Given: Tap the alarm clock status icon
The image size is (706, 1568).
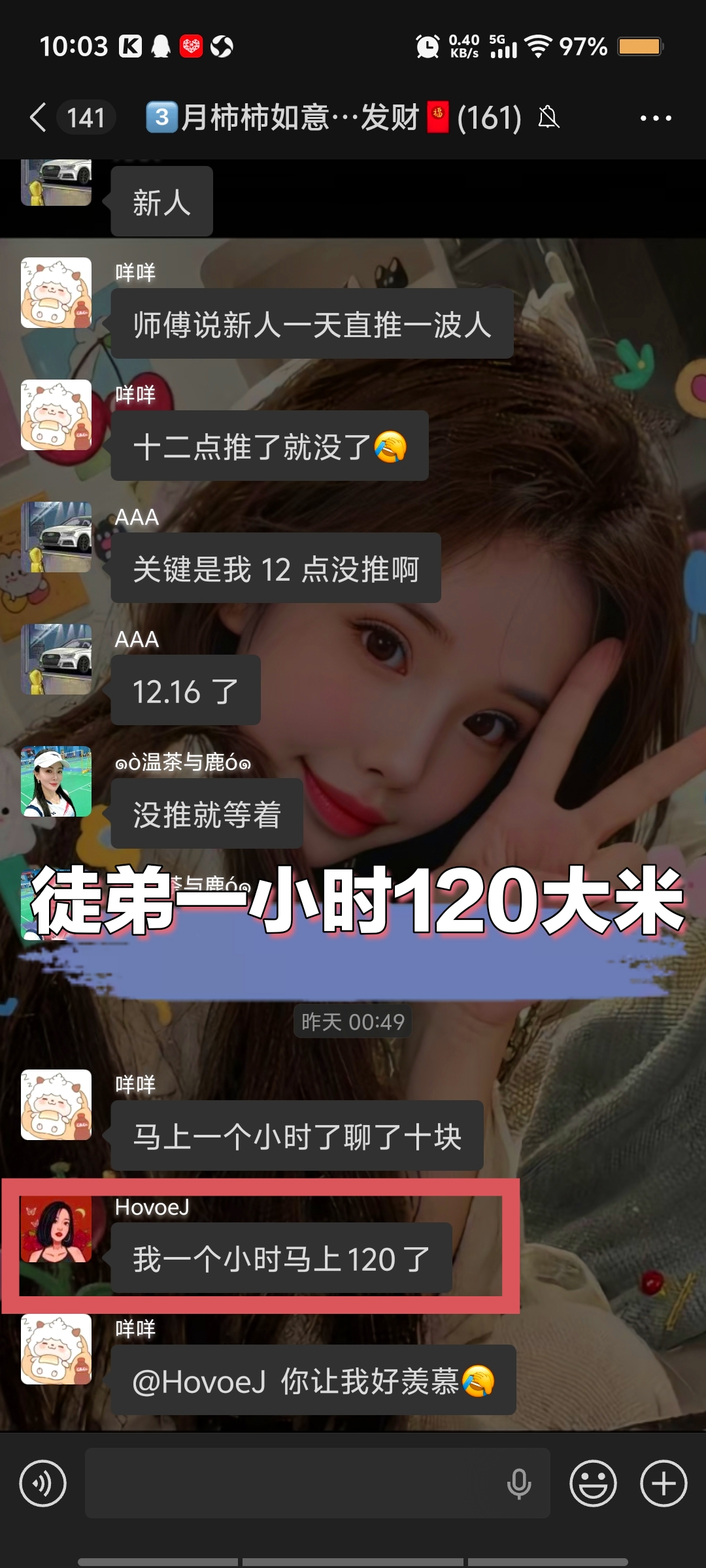Looking at the screenshot, I should point(426,46).
